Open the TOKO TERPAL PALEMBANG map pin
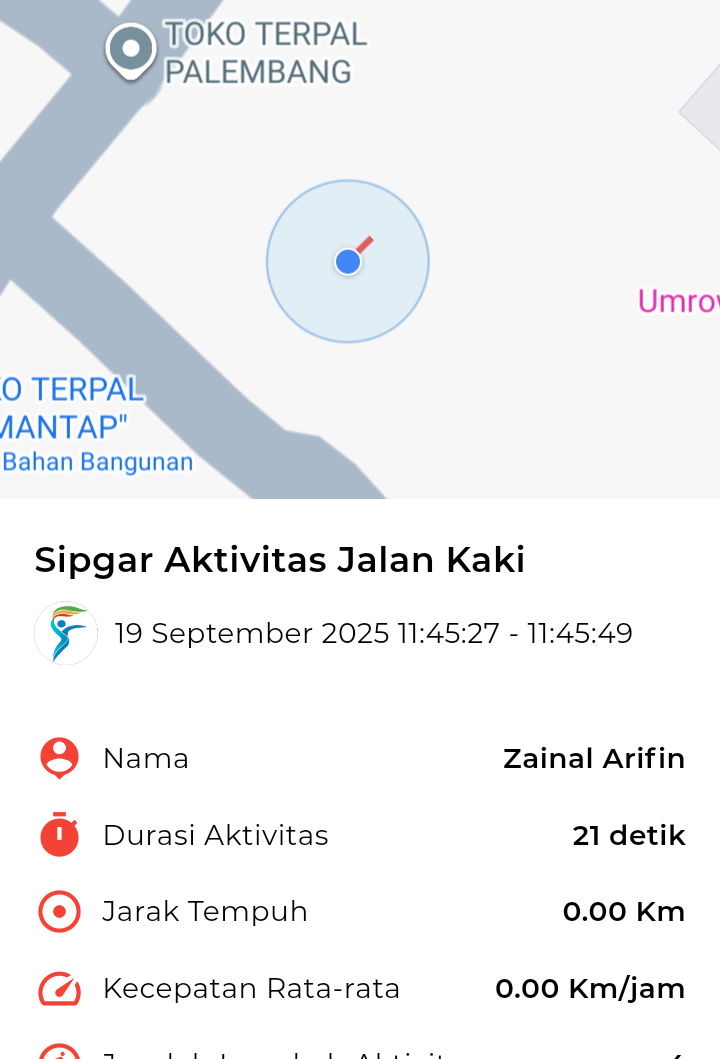The height and width of the screenshot is (1059, 720). click(131, 49)
